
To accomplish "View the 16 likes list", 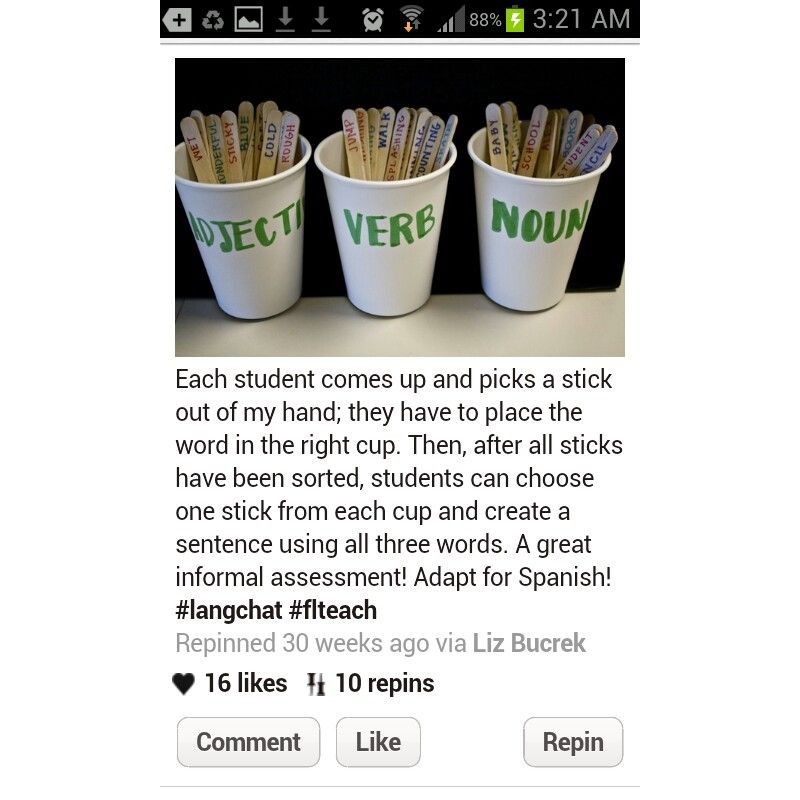I will 230,684.
